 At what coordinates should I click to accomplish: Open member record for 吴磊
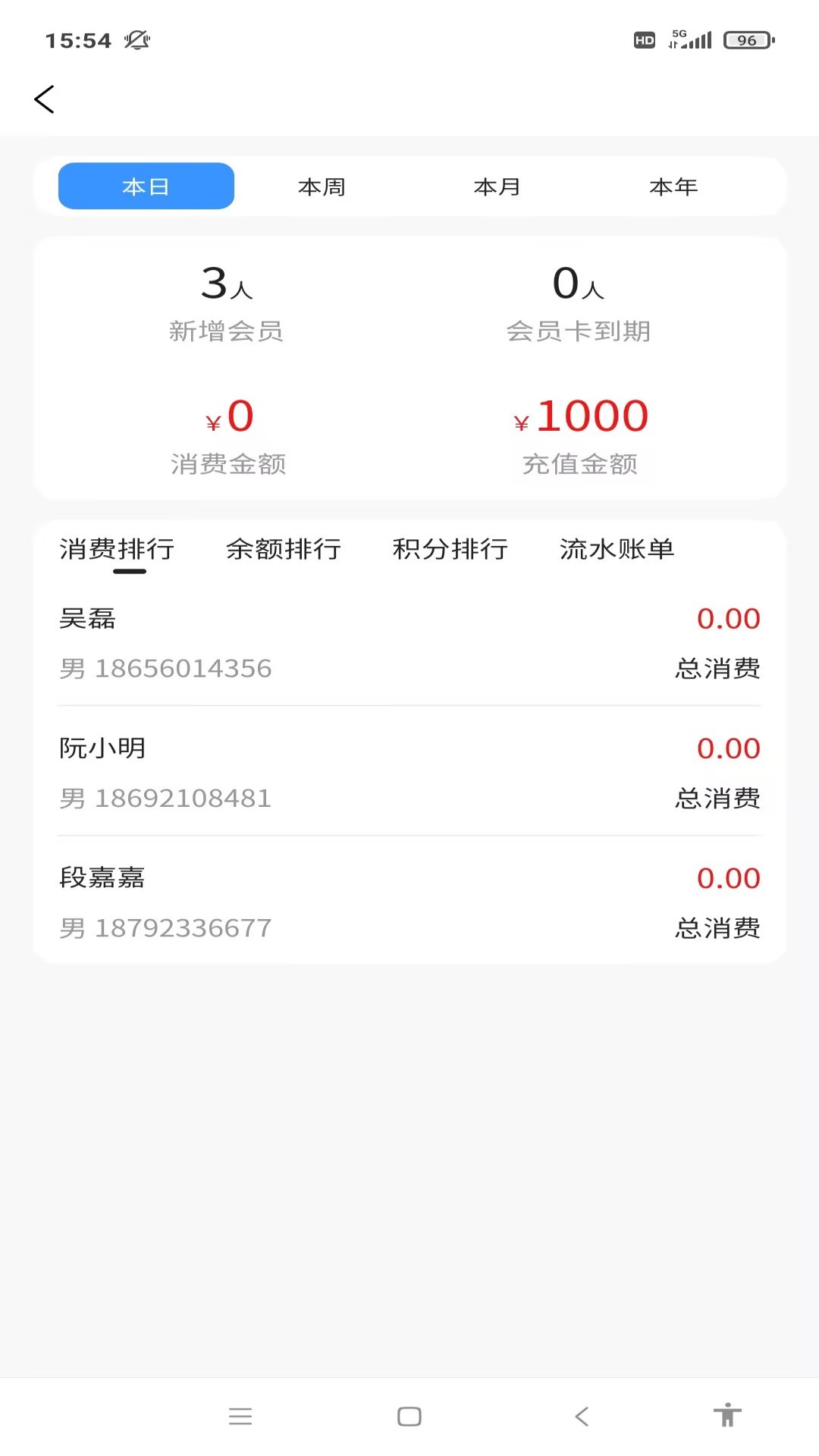409,641
